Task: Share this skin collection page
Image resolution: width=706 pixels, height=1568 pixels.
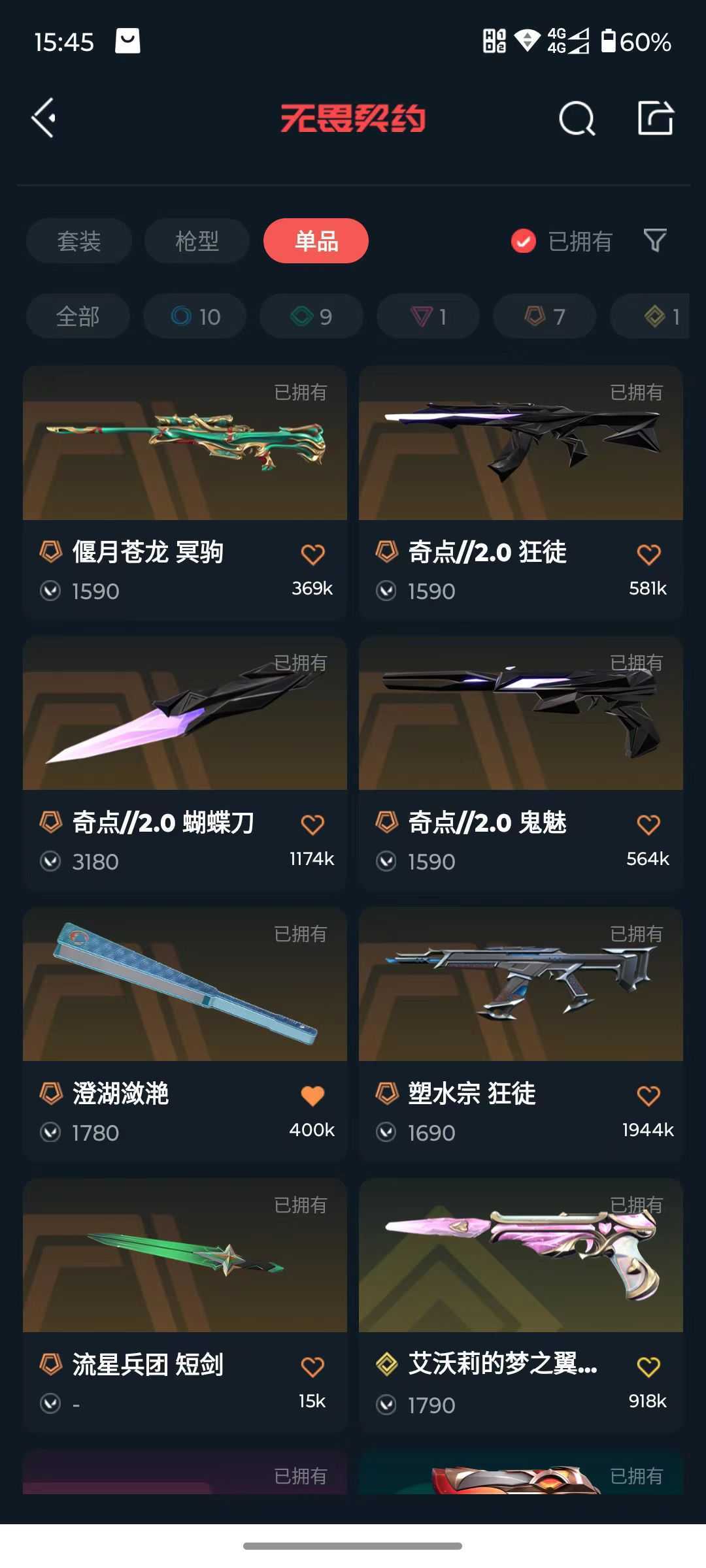Action: pyautogui.click(x=656, y=118)
